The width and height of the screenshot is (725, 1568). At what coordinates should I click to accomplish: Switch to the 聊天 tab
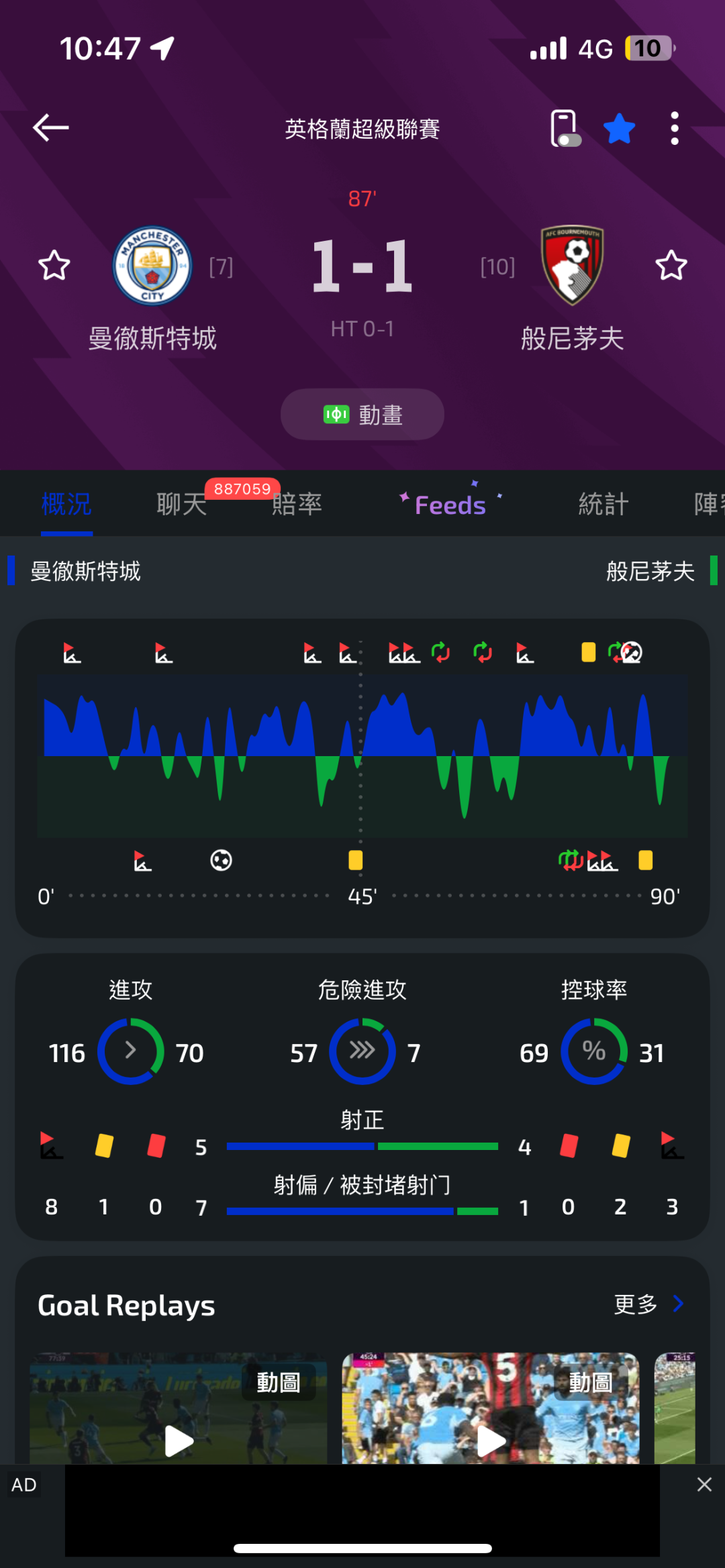[181, 504]
